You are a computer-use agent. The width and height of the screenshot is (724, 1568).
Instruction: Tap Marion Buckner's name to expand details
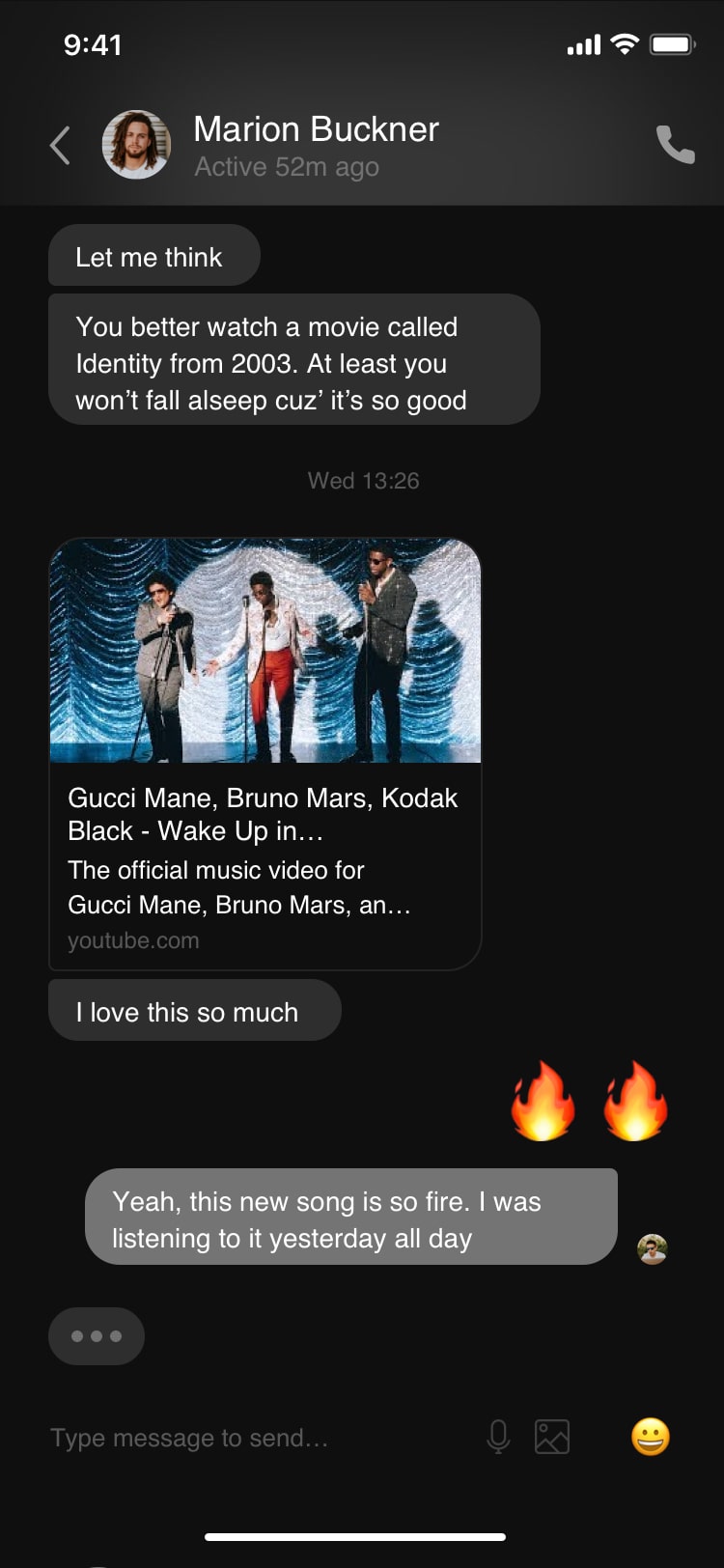[x=317, y=128]
